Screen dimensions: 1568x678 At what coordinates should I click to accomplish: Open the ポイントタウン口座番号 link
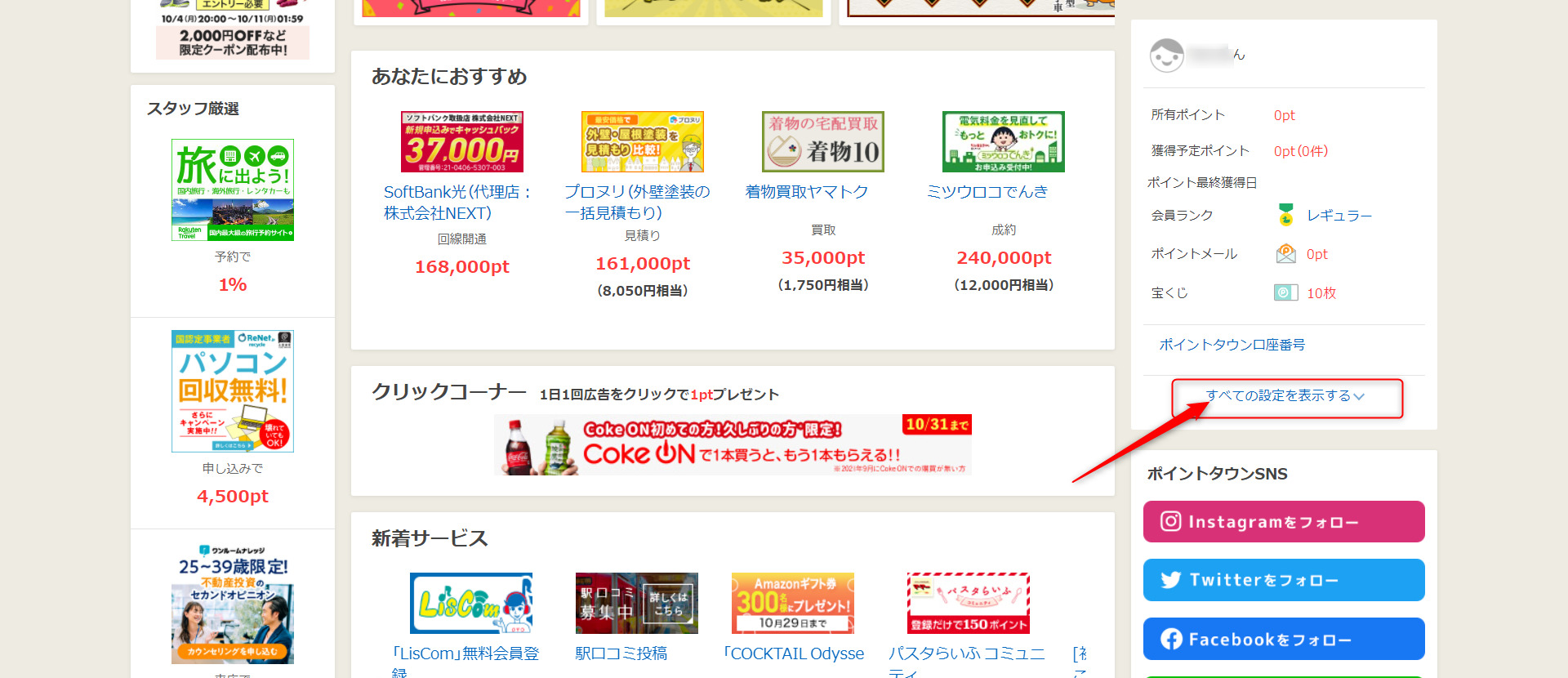click(1232, 345)
